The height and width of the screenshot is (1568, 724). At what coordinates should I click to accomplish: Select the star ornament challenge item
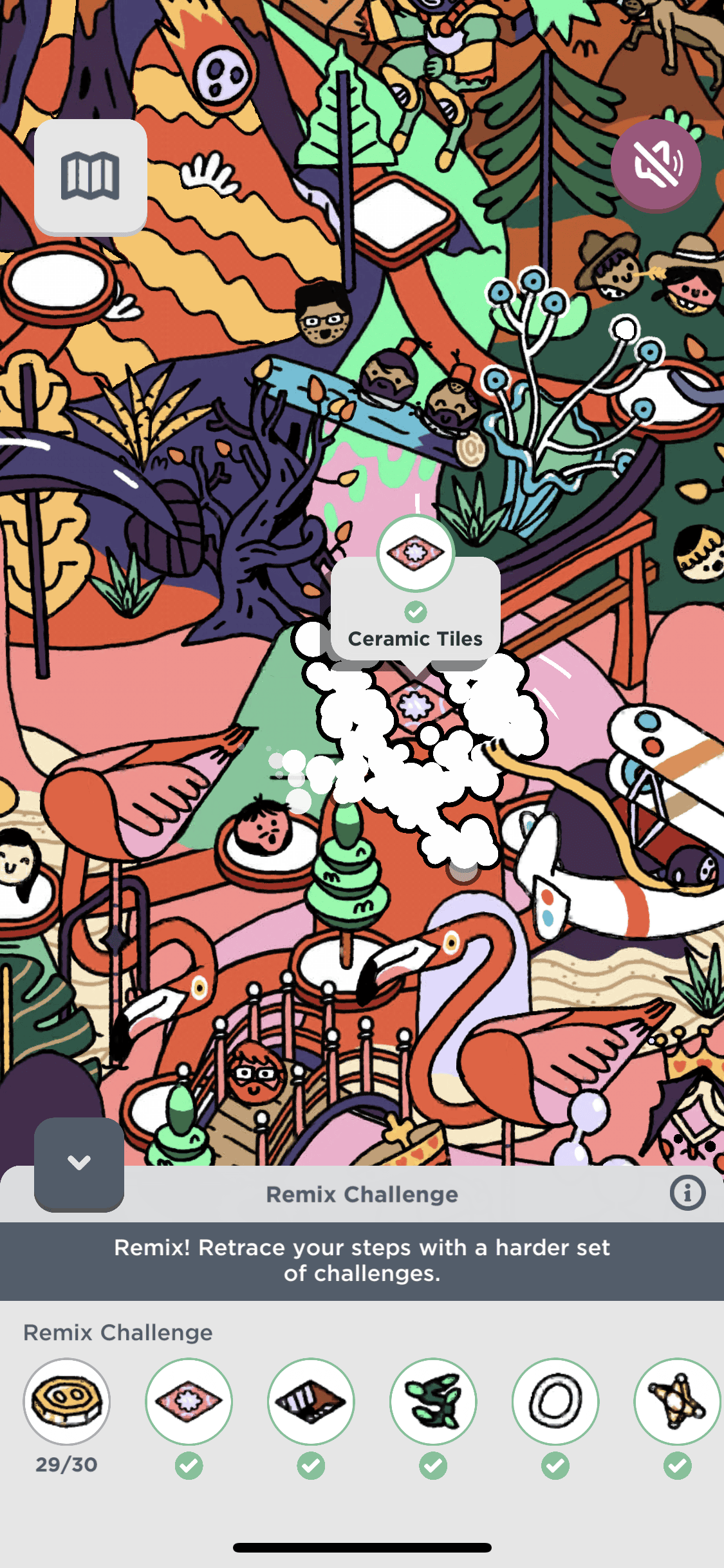tap(676, 1401)
